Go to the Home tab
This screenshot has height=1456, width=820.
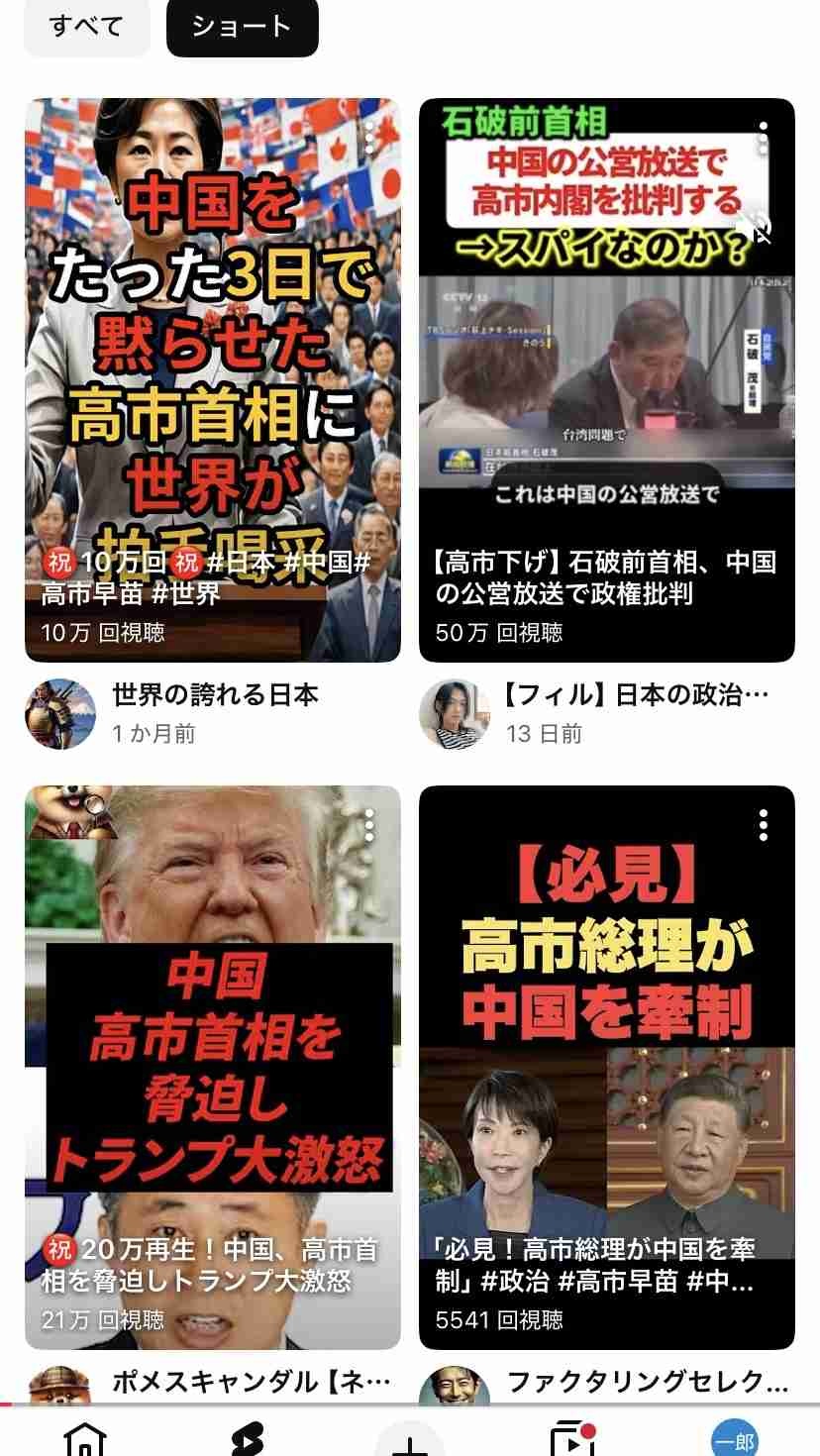point(85,1439)
